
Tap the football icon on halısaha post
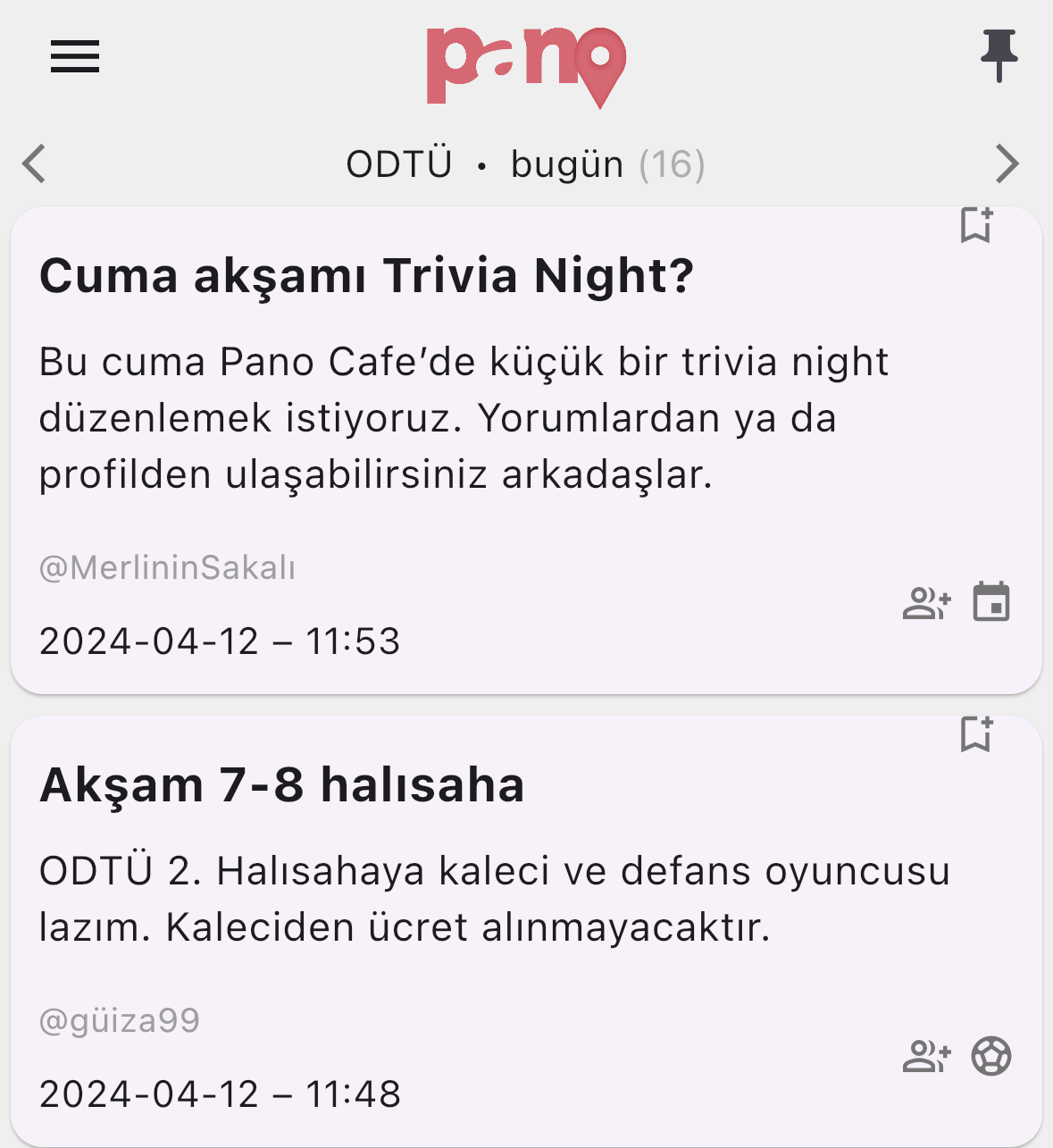(991, 1056)
